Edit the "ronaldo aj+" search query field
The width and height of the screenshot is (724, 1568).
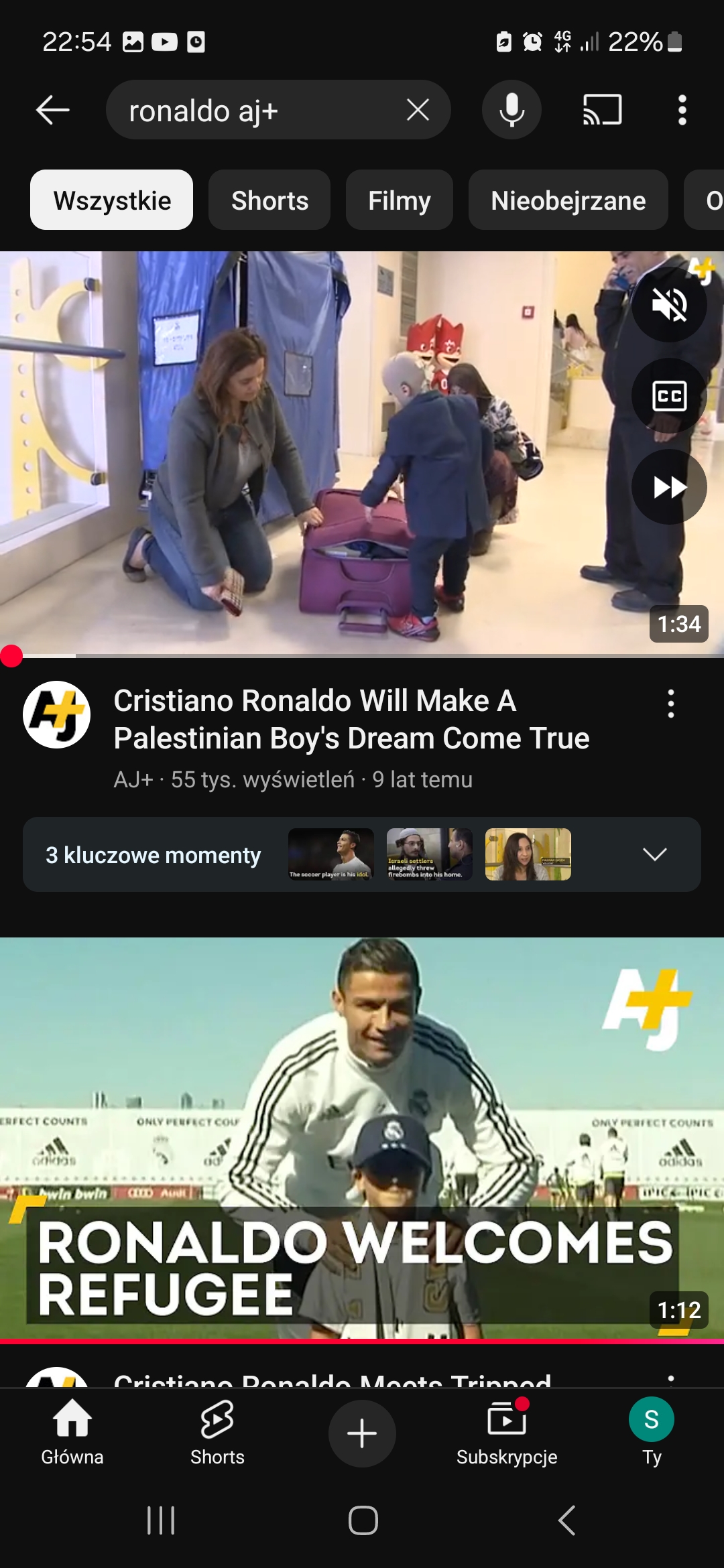tap(261, 110)
